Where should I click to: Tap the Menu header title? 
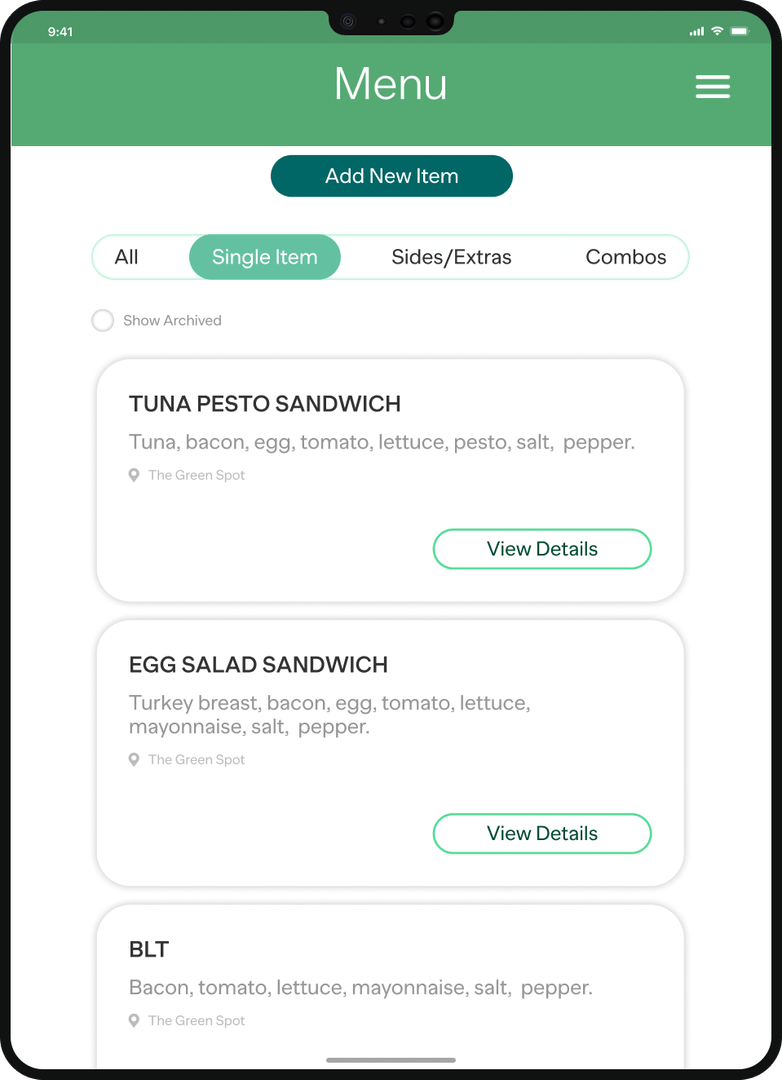click(391, 85)
